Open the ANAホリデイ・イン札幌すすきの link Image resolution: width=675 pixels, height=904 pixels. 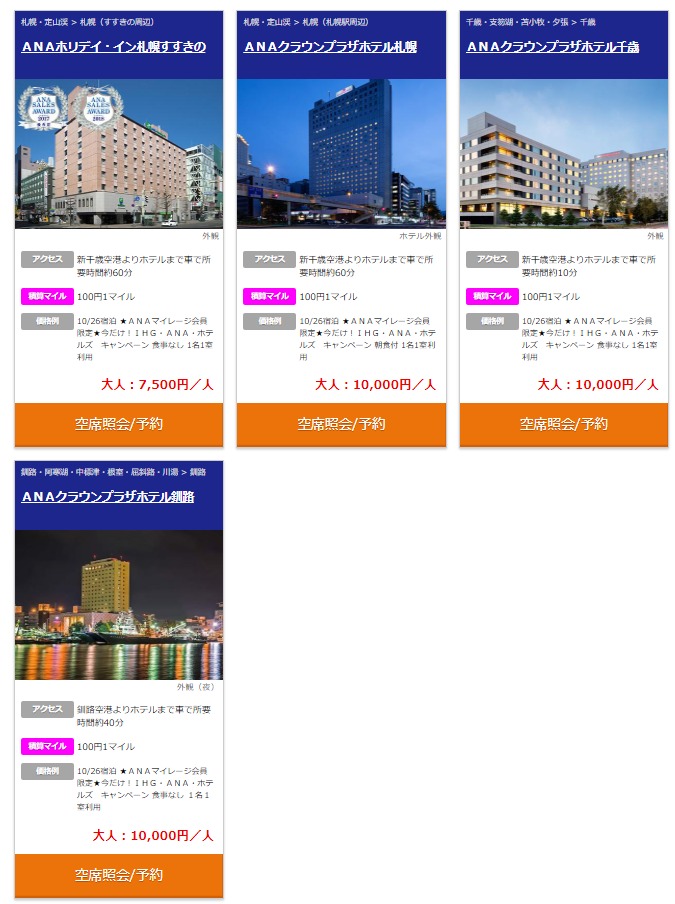click(114, 46)
